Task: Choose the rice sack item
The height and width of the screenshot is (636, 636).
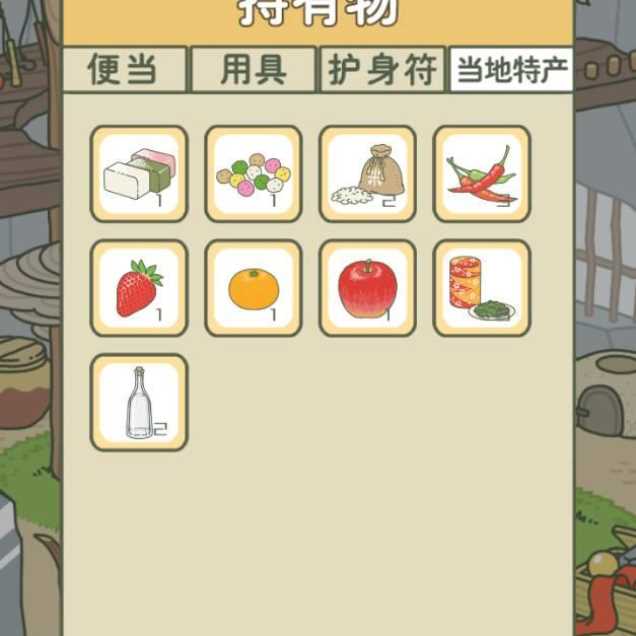Action: click(368, 174)
